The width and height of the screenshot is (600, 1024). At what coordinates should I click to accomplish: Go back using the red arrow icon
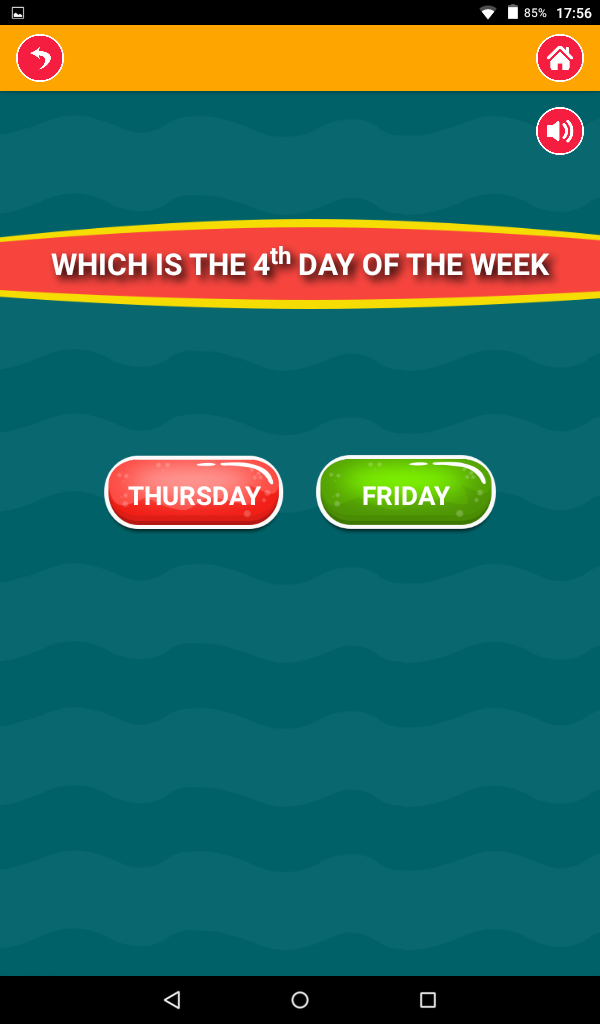[x=40, y=58]
